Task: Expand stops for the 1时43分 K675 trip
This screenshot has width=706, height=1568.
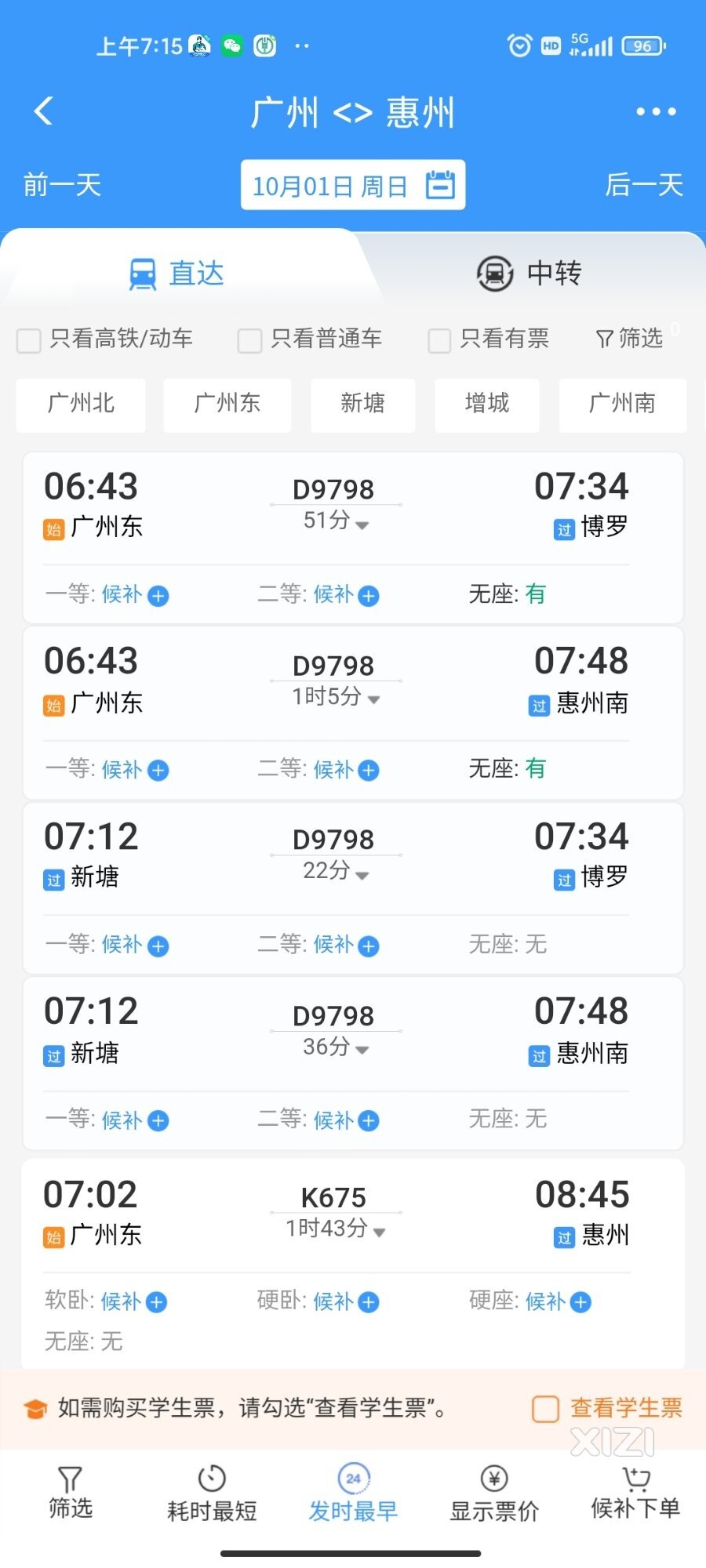Action: click(x=336, y=1229)
